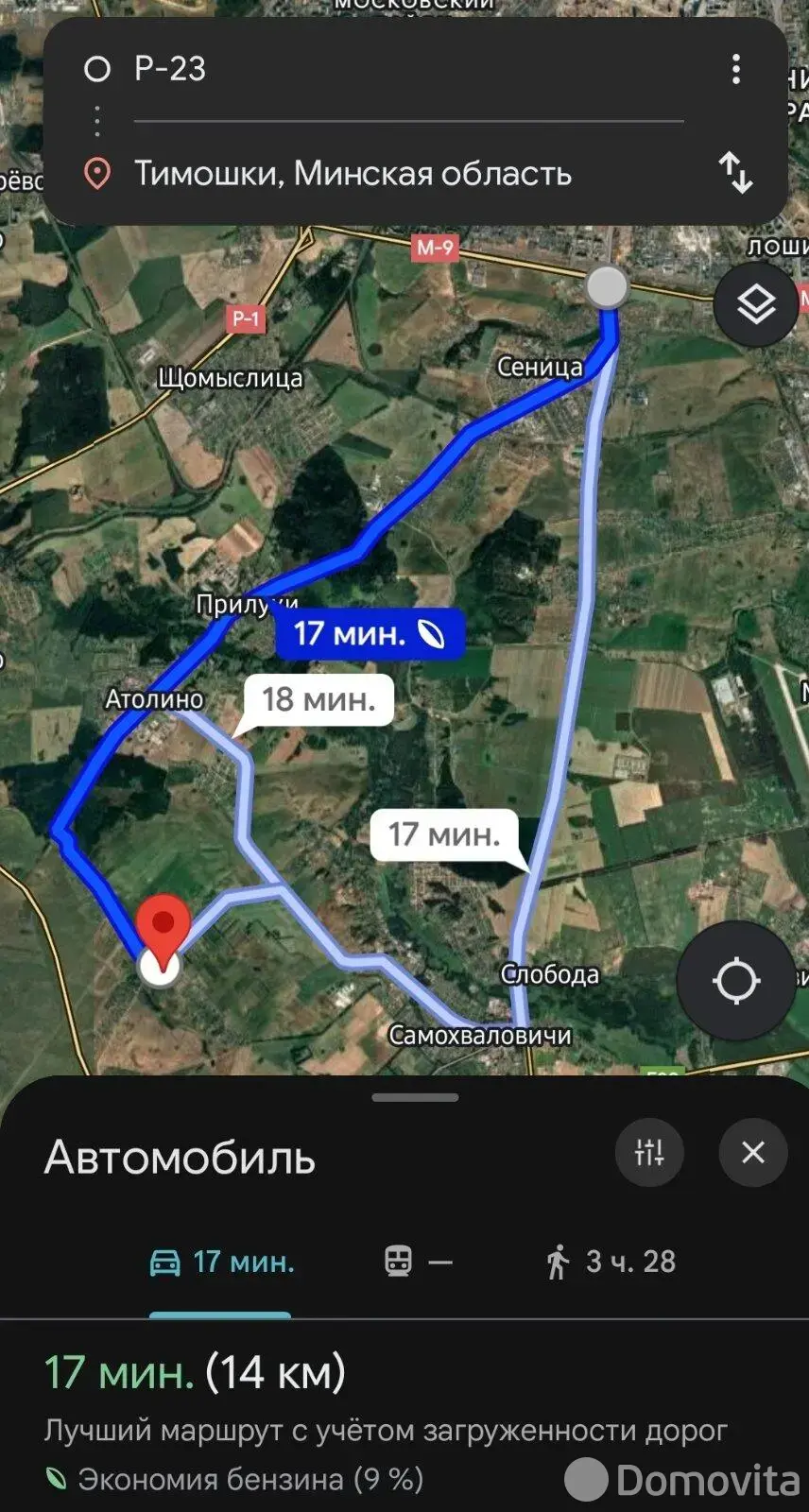This screenshot has height=1512, width=809.
Task: Click the origin circle icon next to Р-23
Action: (x=97, y=68)
